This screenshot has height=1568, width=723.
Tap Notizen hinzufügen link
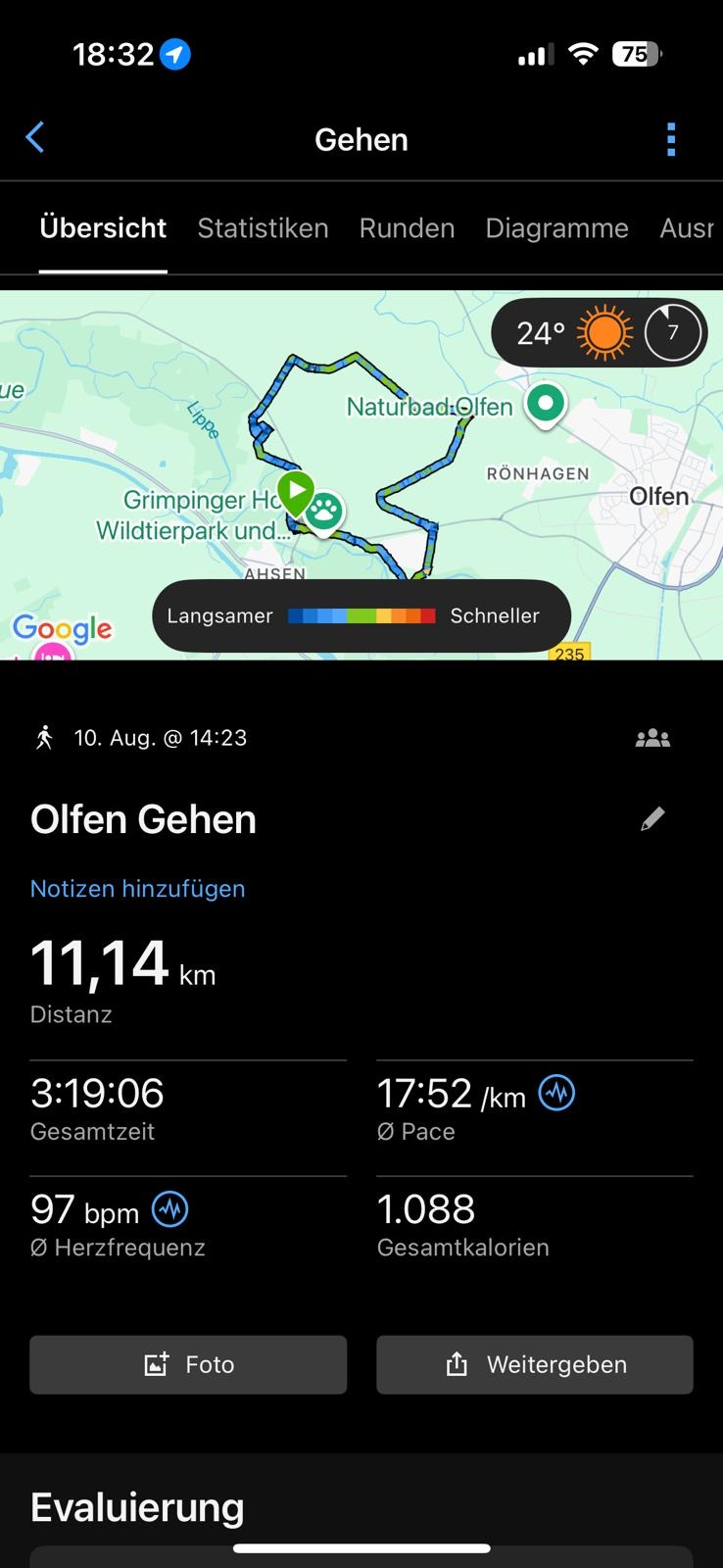tap(138, 889)
